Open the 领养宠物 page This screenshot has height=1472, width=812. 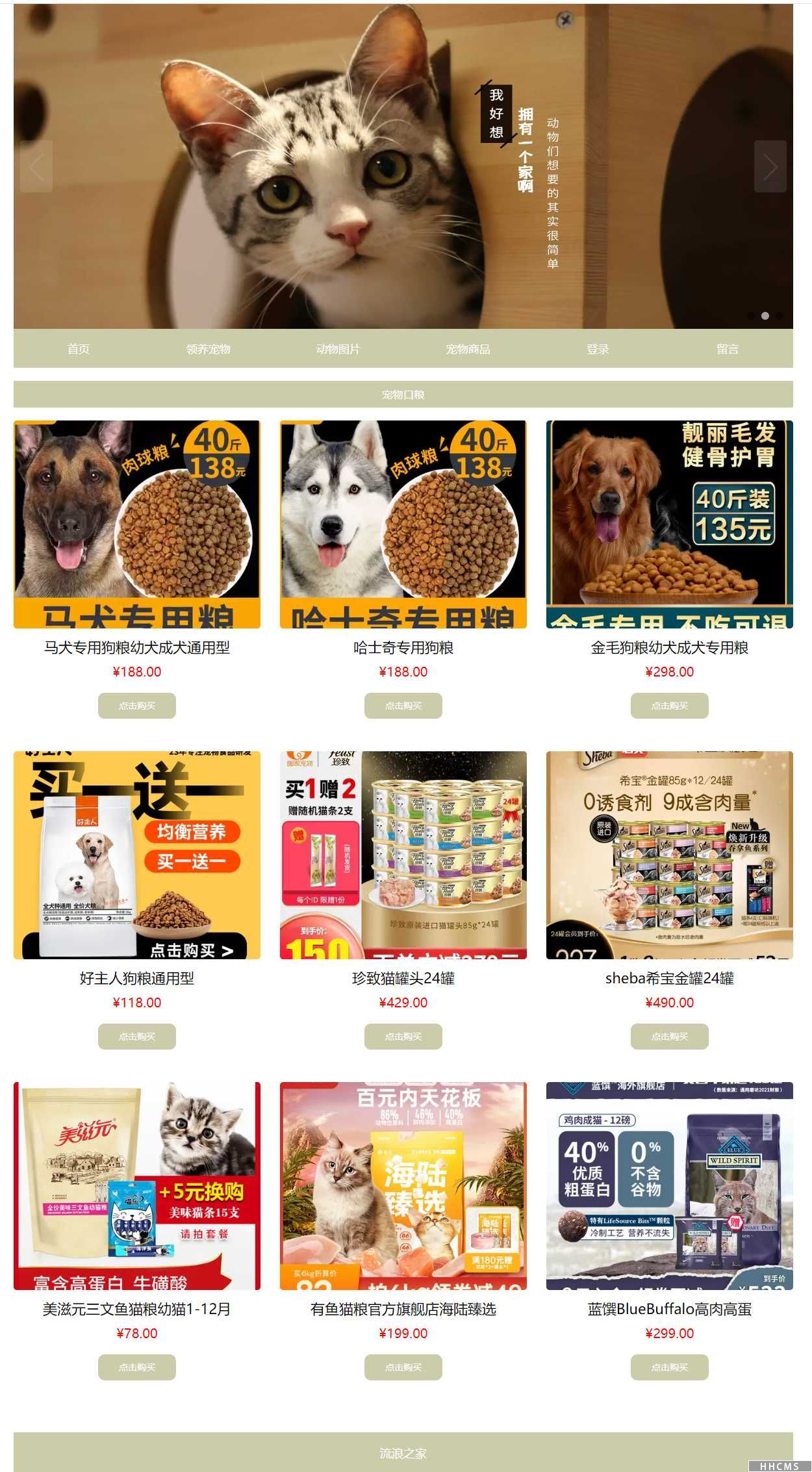[208, 349]
